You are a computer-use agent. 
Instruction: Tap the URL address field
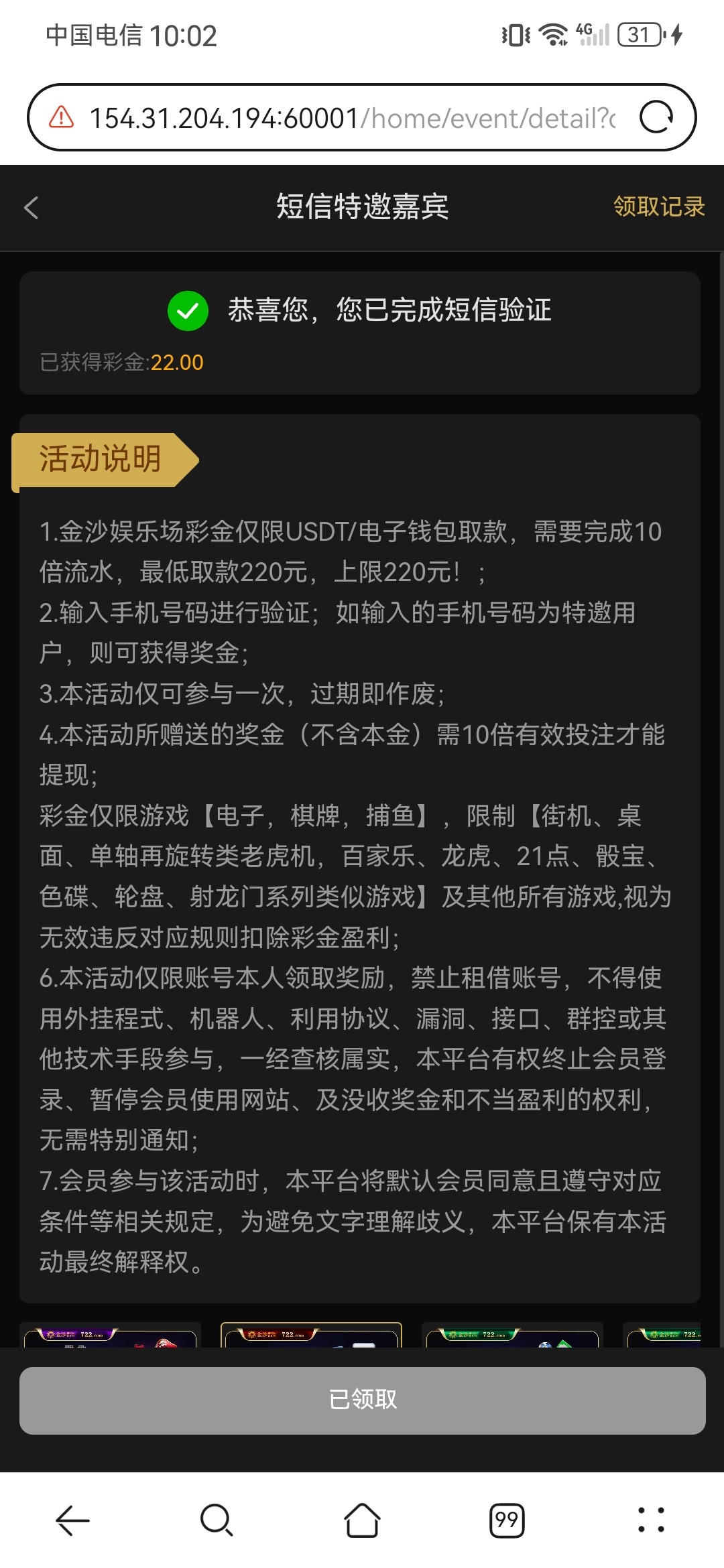pos(352,119)
